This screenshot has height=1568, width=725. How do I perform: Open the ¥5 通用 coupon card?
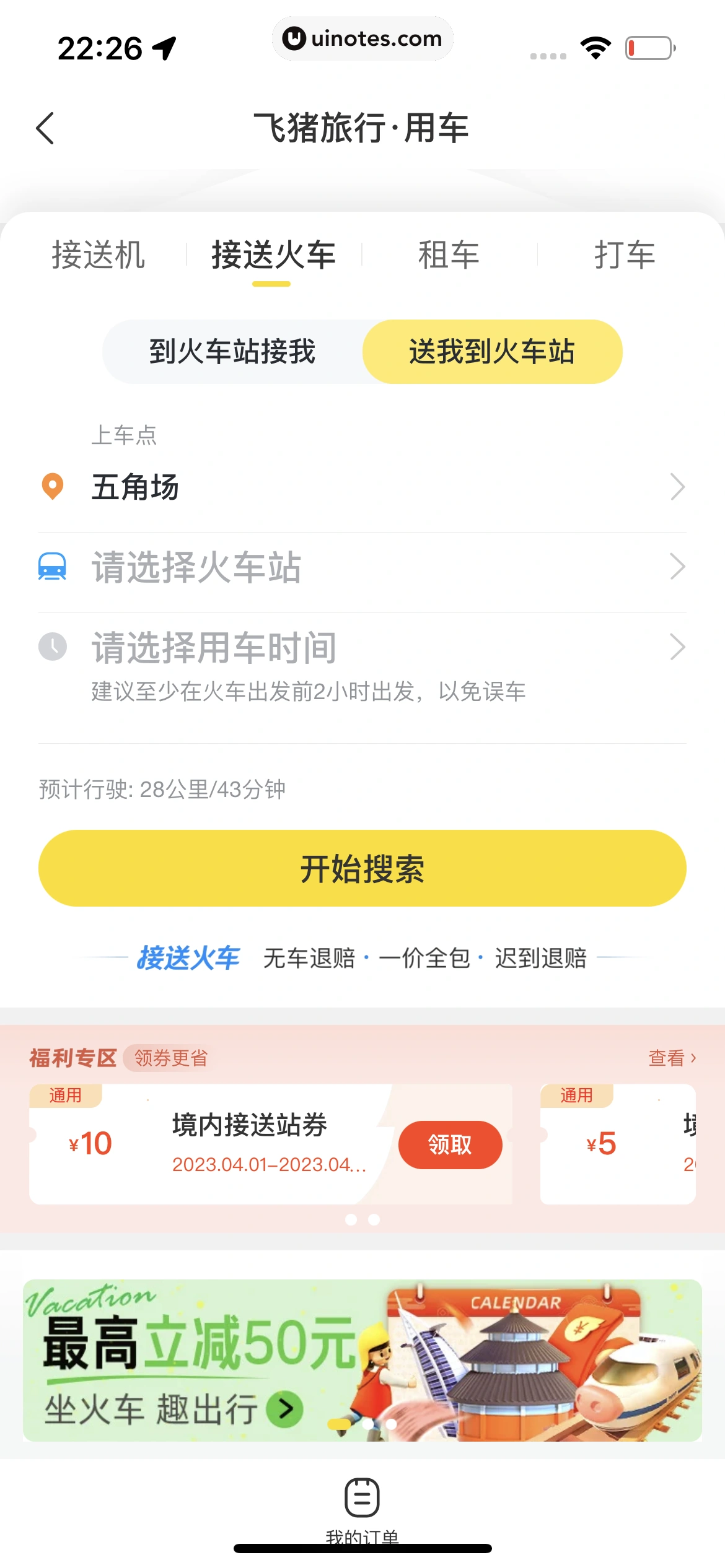pyautogui.click(x=617, y=1144)
